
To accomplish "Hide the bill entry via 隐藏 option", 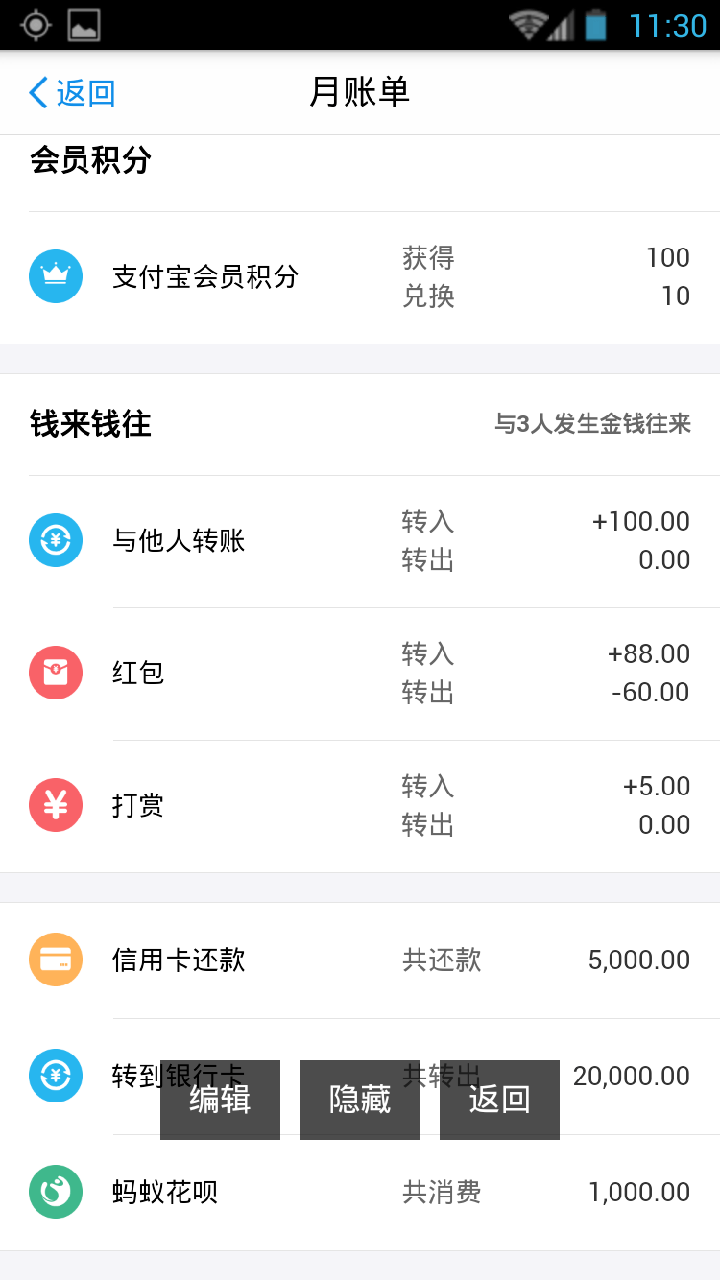I will 359,1099.
